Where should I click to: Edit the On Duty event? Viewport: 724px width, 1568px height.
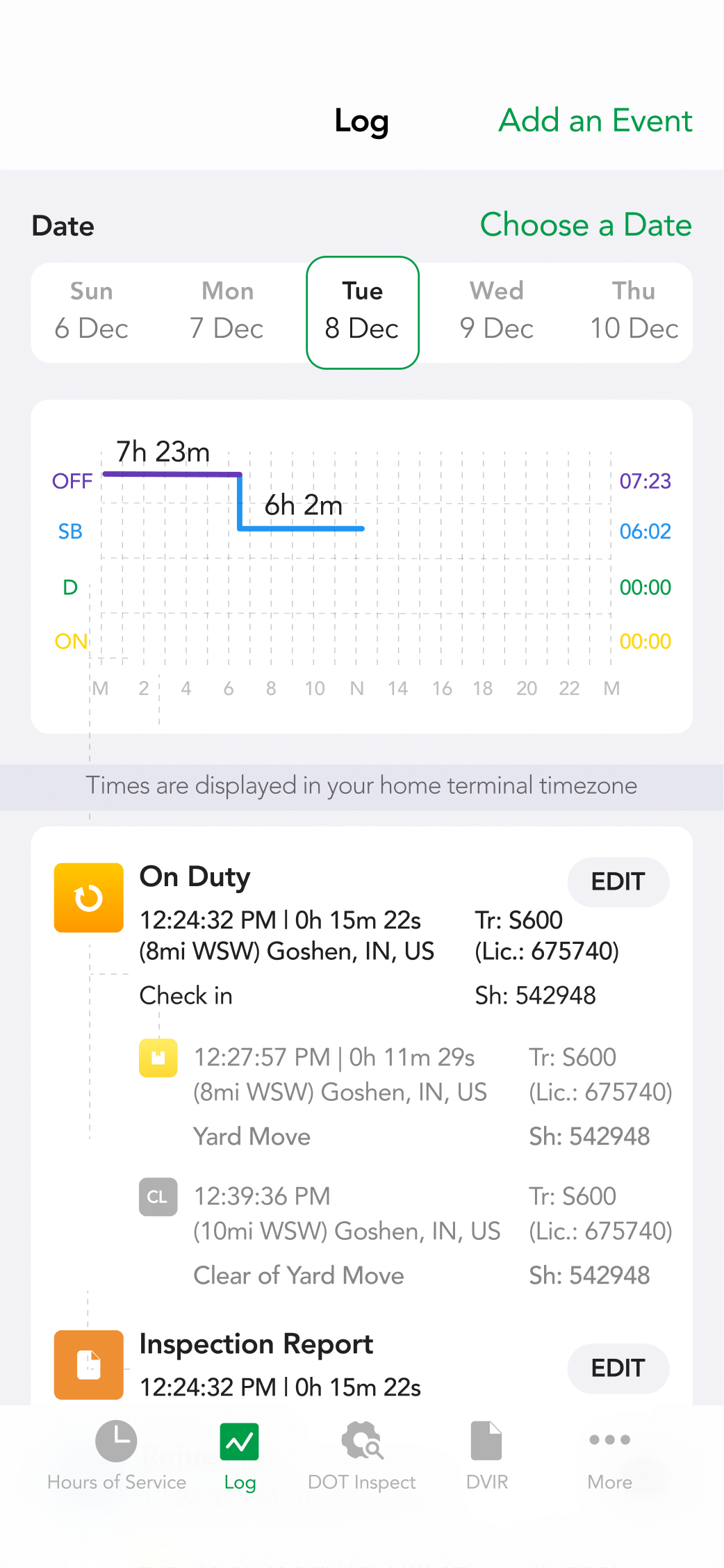click(618, 881)
